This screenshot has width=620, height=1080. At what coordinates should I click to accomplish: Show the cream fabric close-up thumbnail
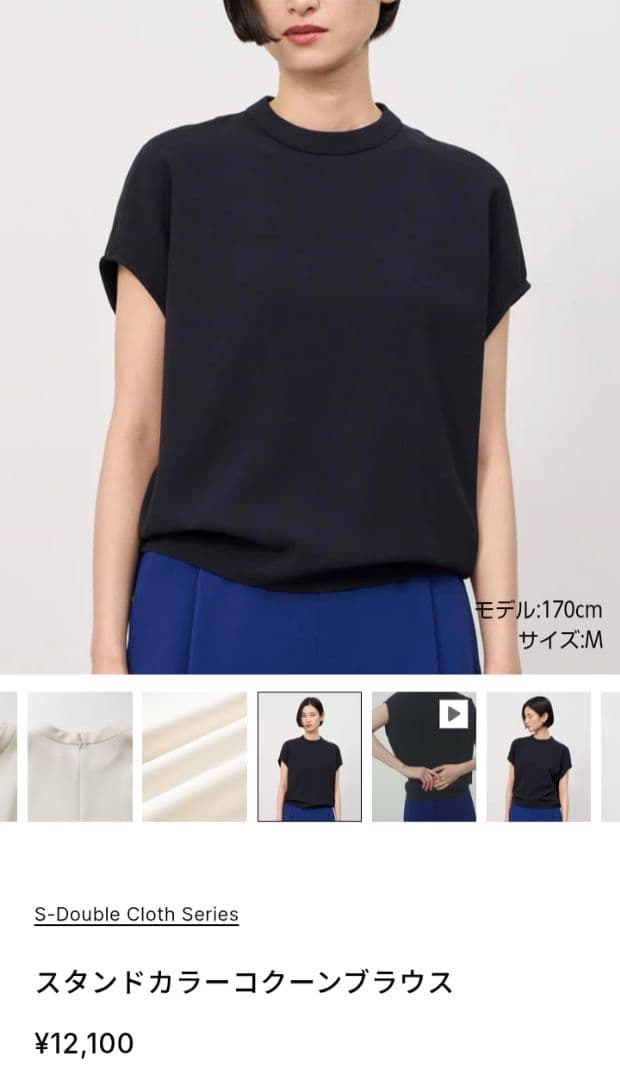[194, 757]
